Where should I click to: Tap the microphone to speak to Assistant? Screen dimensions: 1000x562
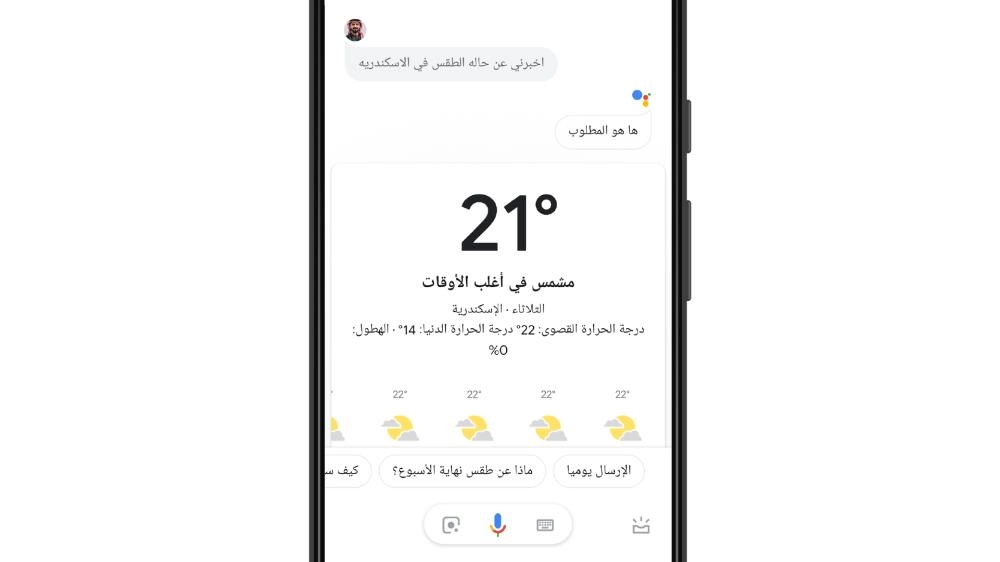coord(497,525)
